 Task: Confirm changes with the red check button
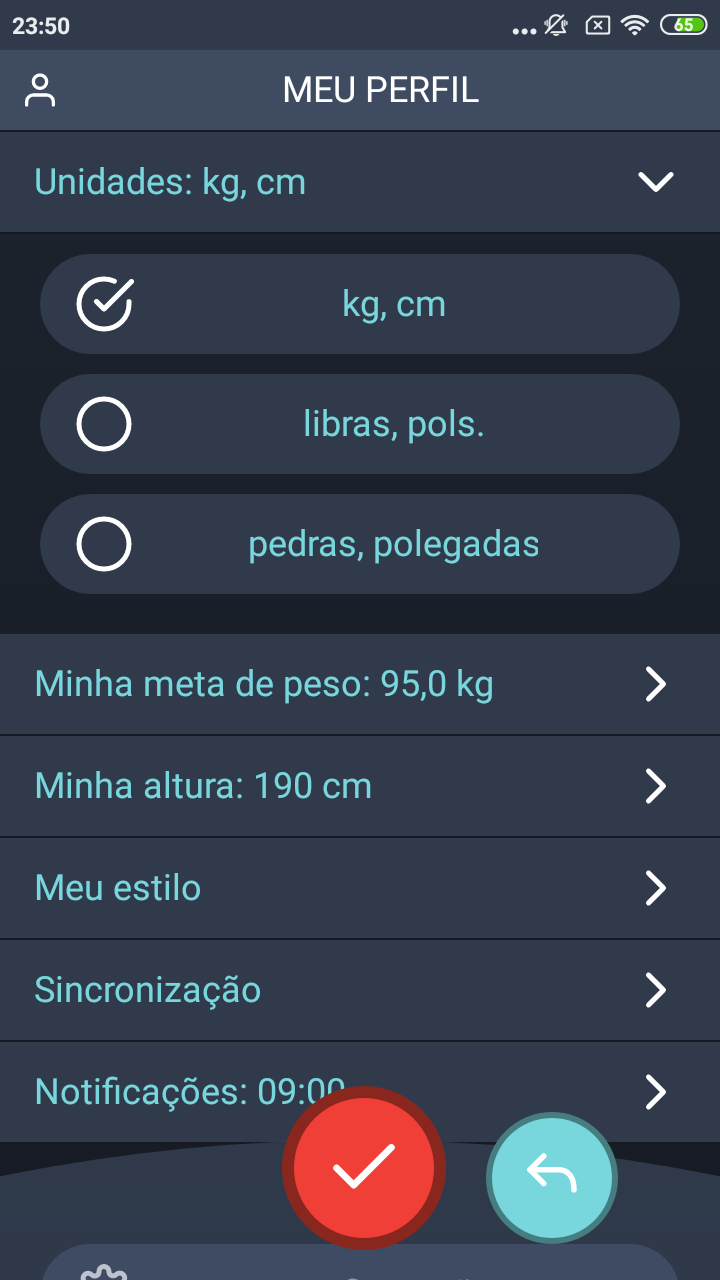[x=364, y=1167]
